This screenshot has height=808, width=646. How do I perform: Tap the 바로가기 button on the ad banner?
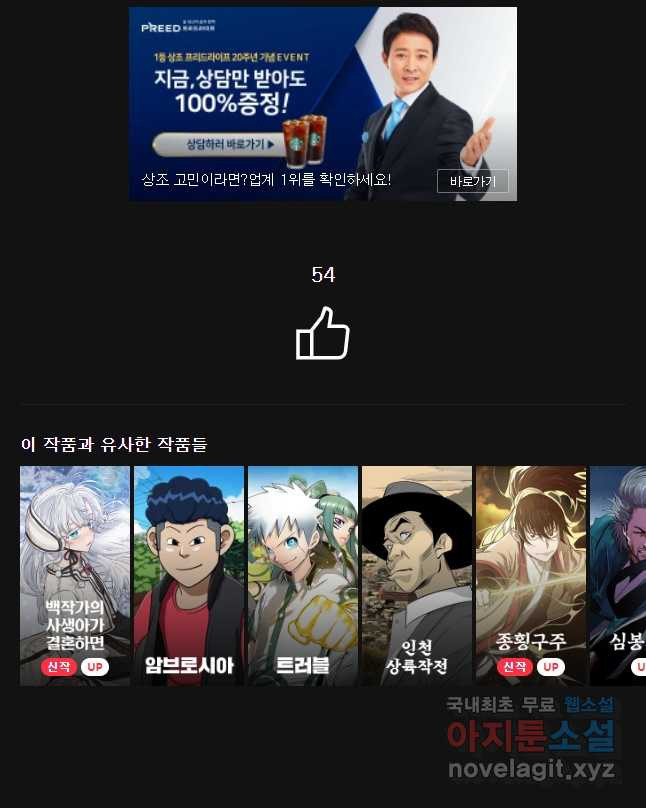[472, 181]
